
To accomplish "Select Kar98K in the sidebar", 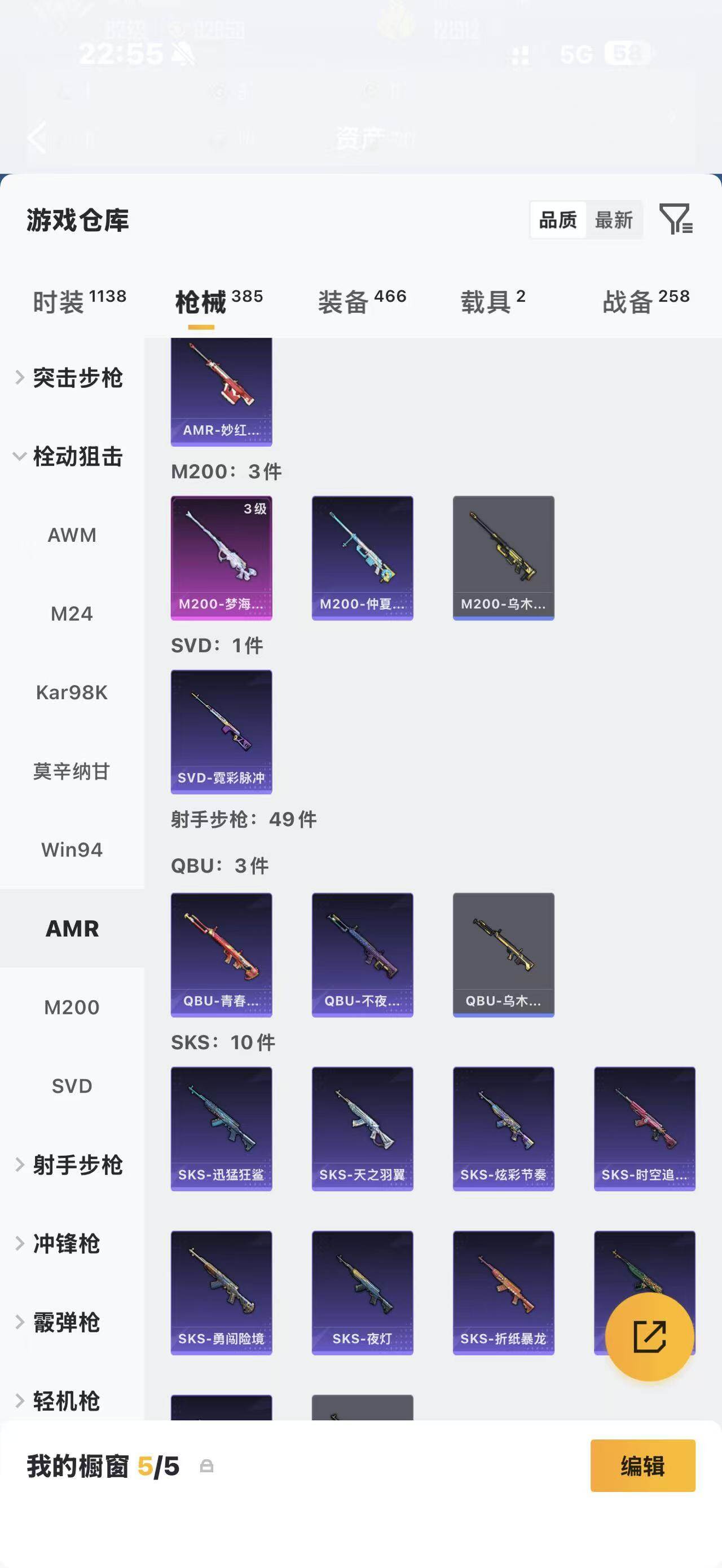I will (x=72, y=693).
